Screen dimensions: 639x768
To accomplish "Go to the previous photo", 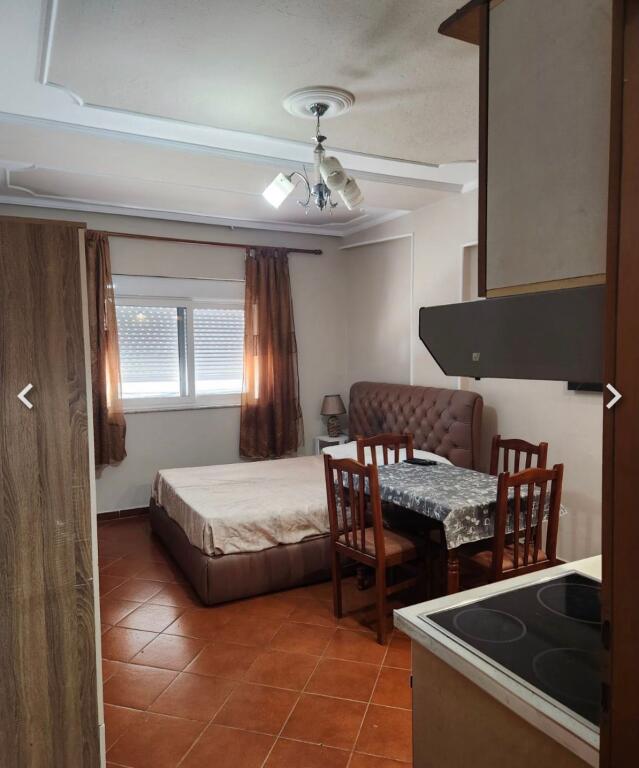I will 26,397.
